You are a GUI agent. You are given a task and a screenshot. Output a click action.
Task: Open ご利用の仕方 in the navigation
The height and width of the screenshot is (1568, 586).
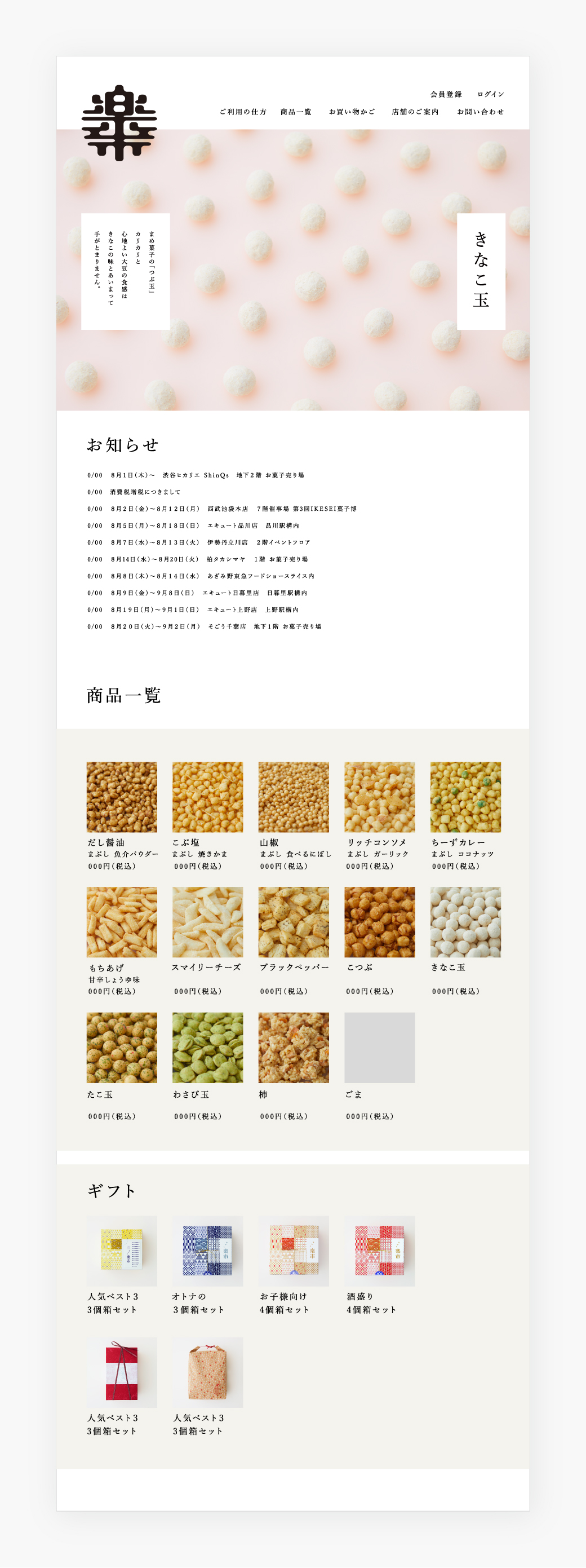click(x=243, y=112)
